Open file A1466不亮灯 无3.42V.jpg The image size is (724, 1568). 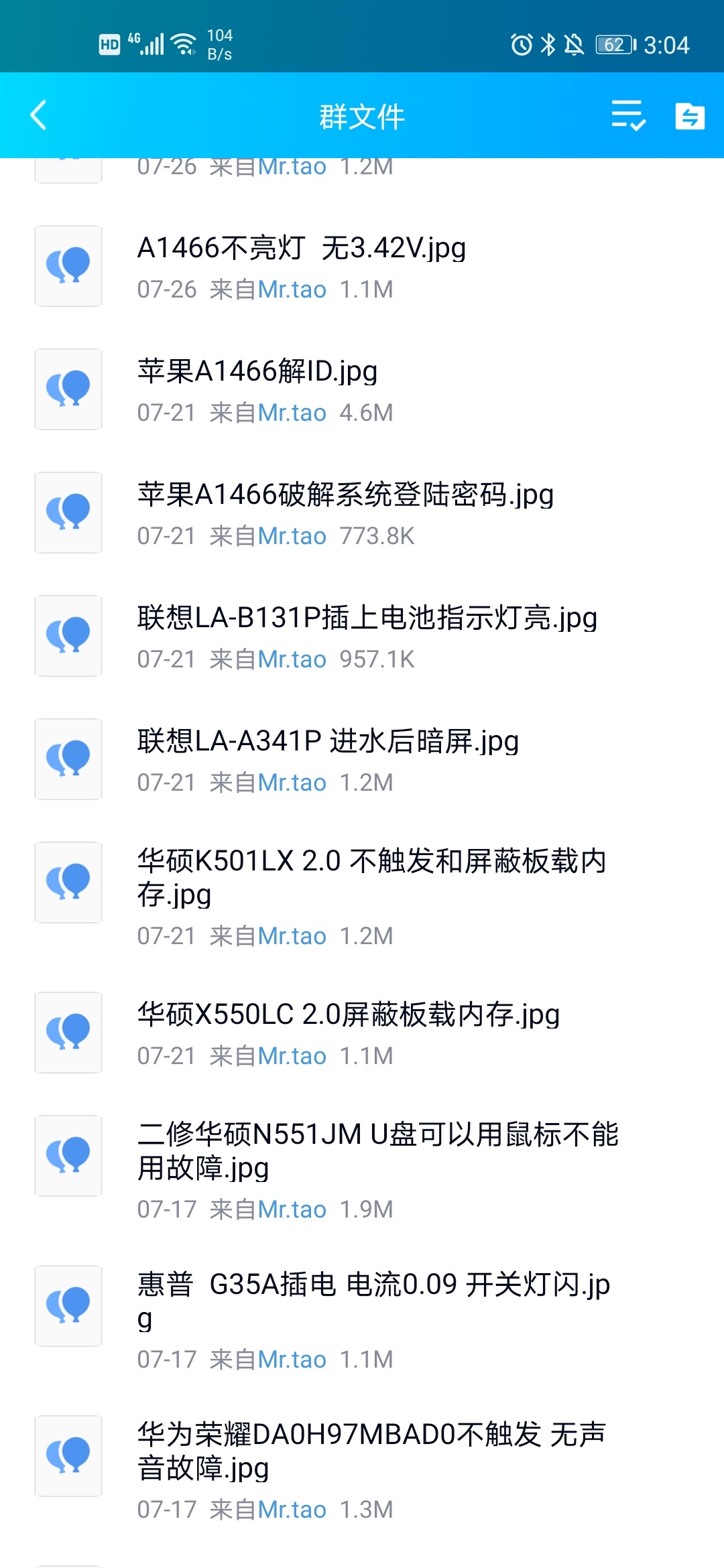(362, 267)
